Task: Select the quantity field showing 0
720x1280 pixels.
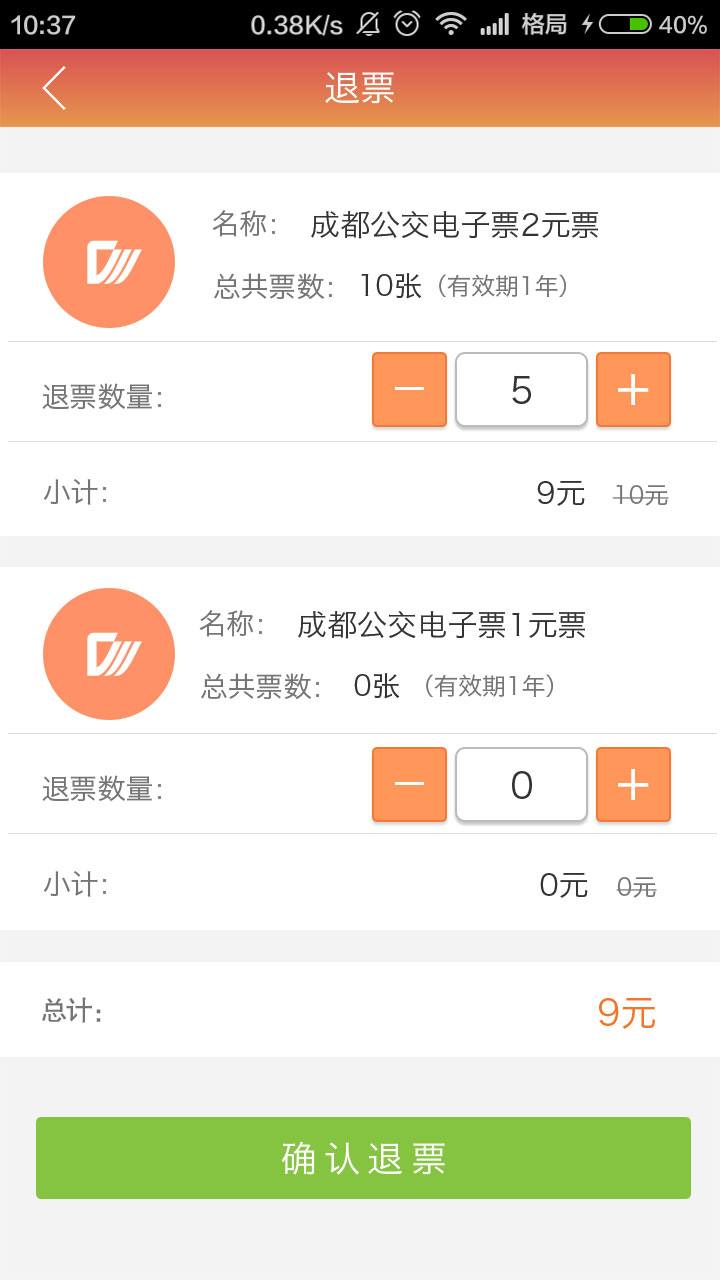Action: tap(521, 784)
